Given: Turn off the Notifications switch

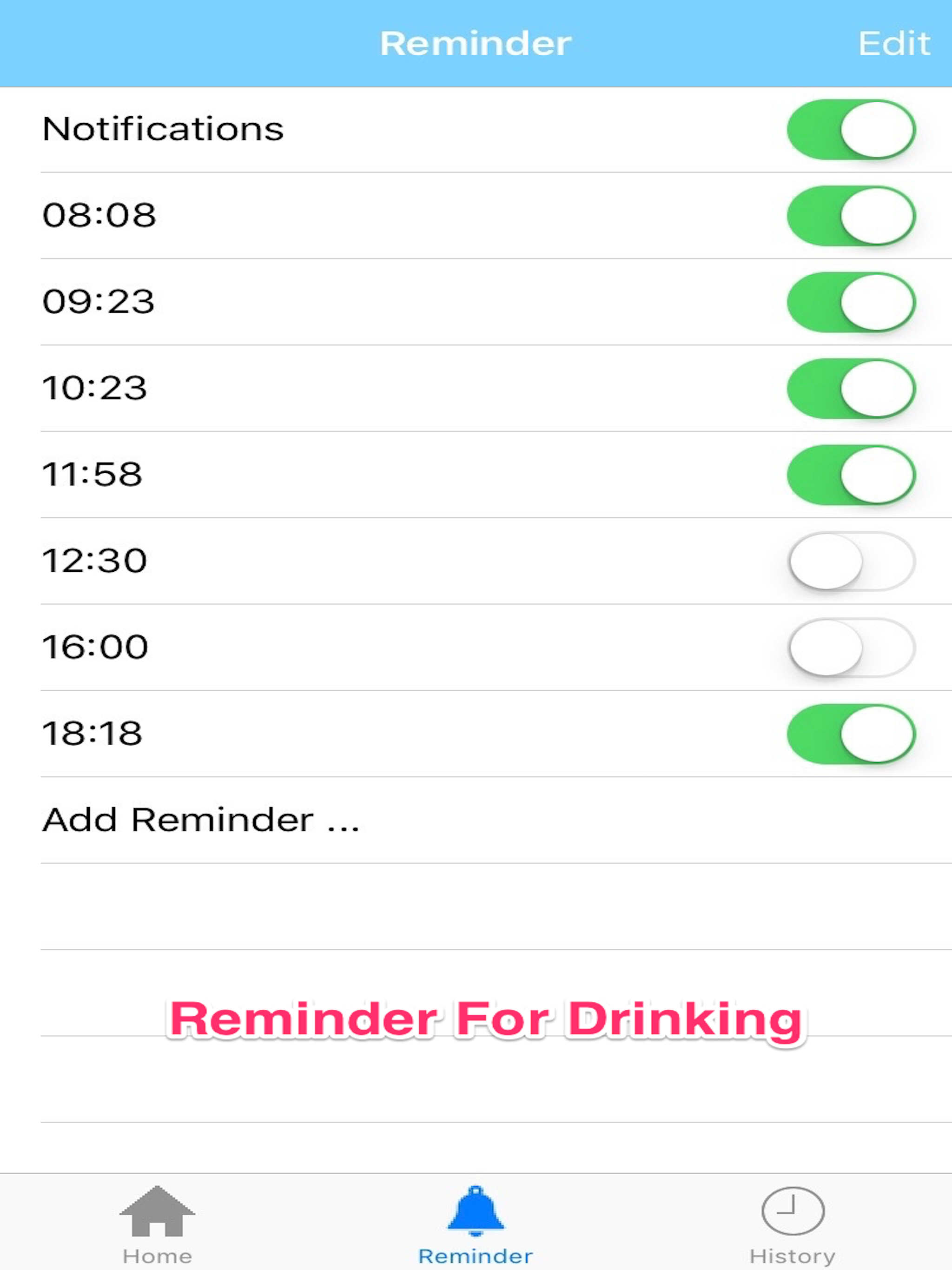Looking at the screenshot, I should [x=851, y=130].
